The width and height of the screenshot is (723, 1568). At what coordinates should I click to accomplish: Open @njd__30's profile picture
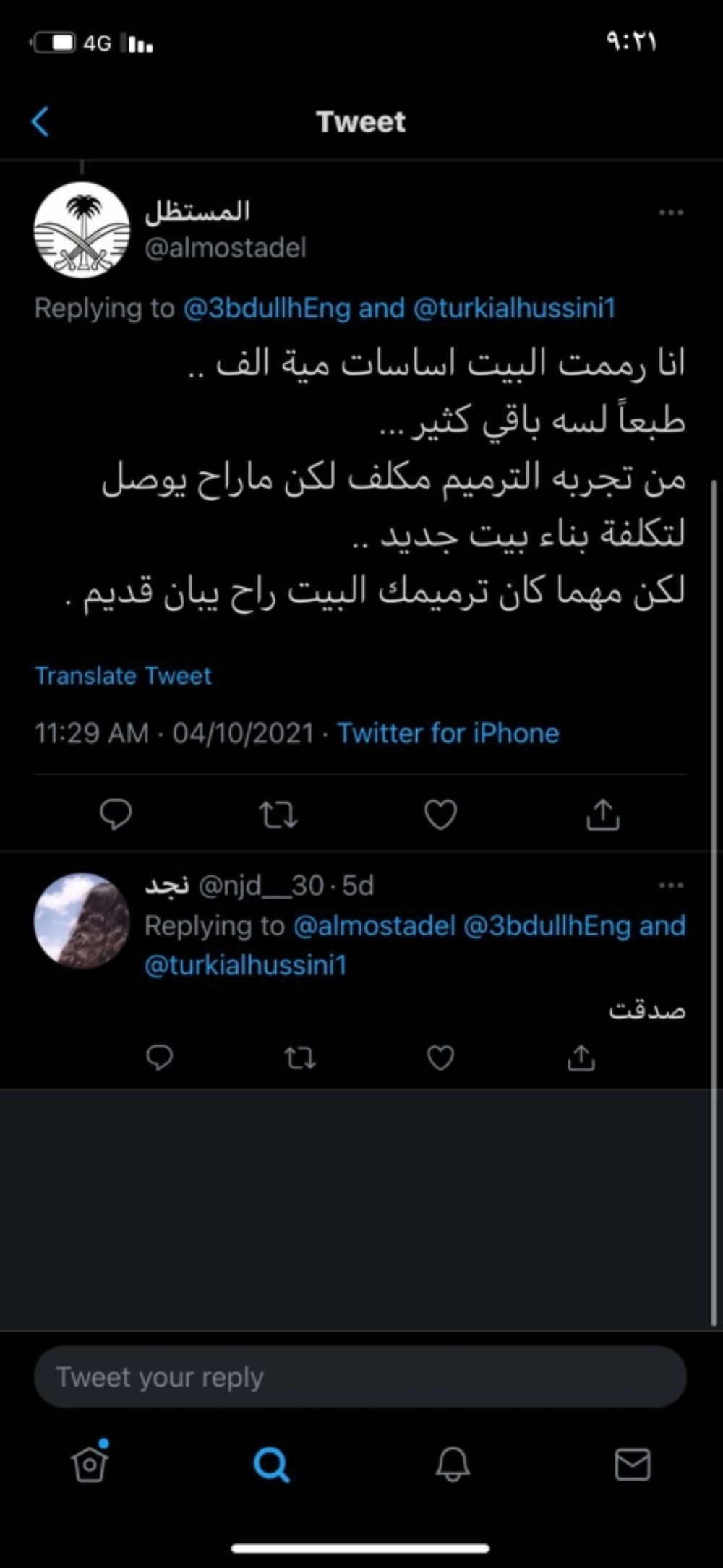[82, 920]
